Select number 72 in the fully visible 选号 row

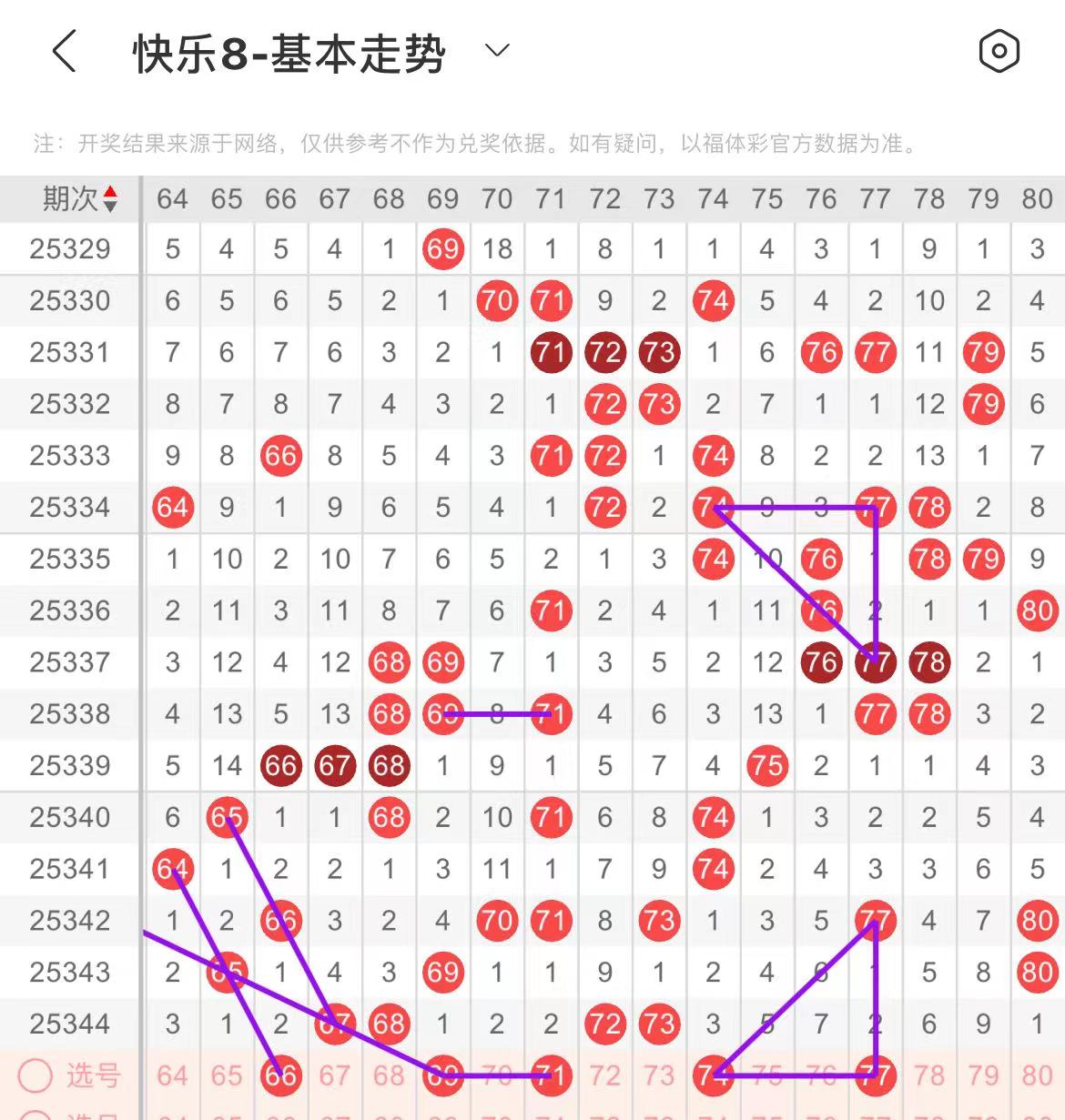[x=604, y=1075]
